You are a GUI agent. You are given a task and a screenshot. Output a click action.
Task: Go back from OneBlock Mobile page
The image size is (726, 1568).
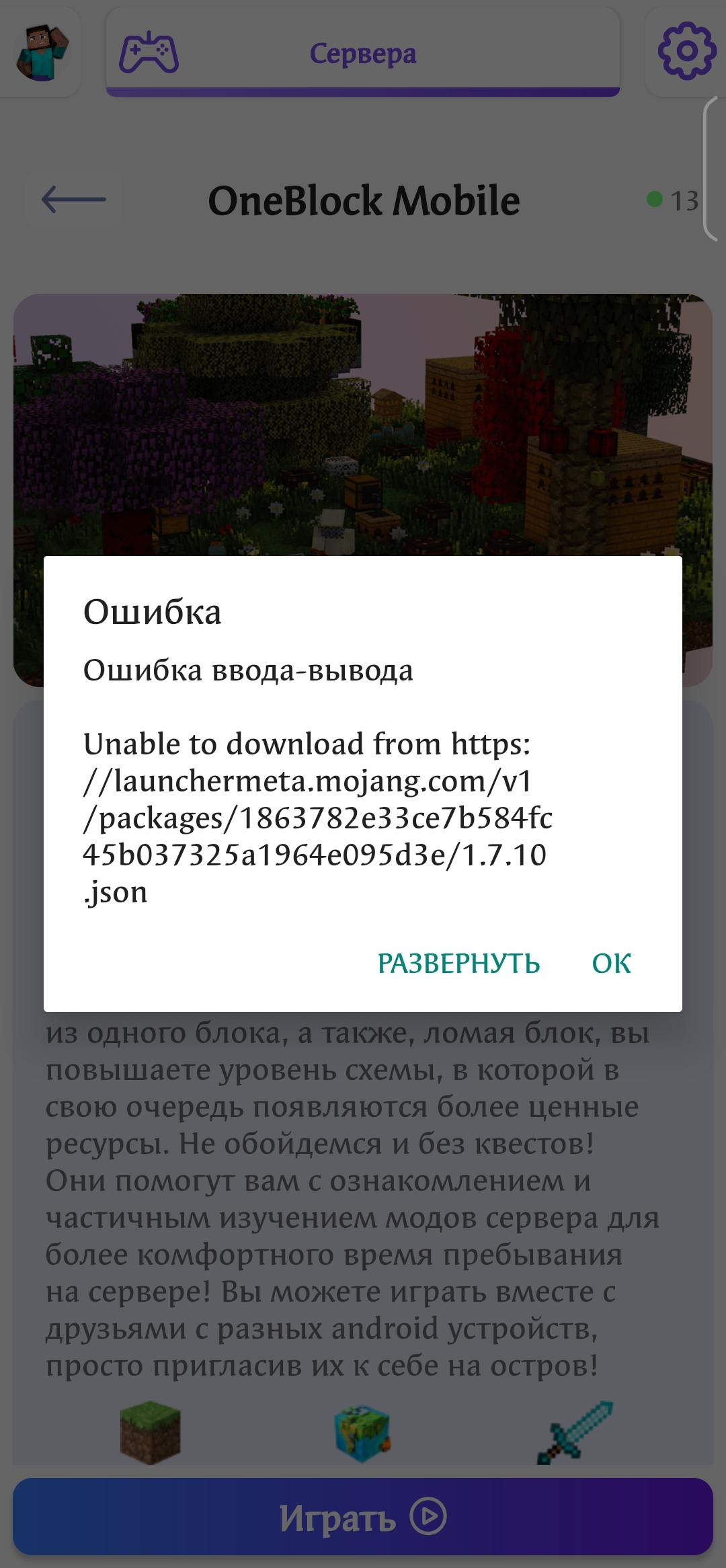tap(73, 200)
